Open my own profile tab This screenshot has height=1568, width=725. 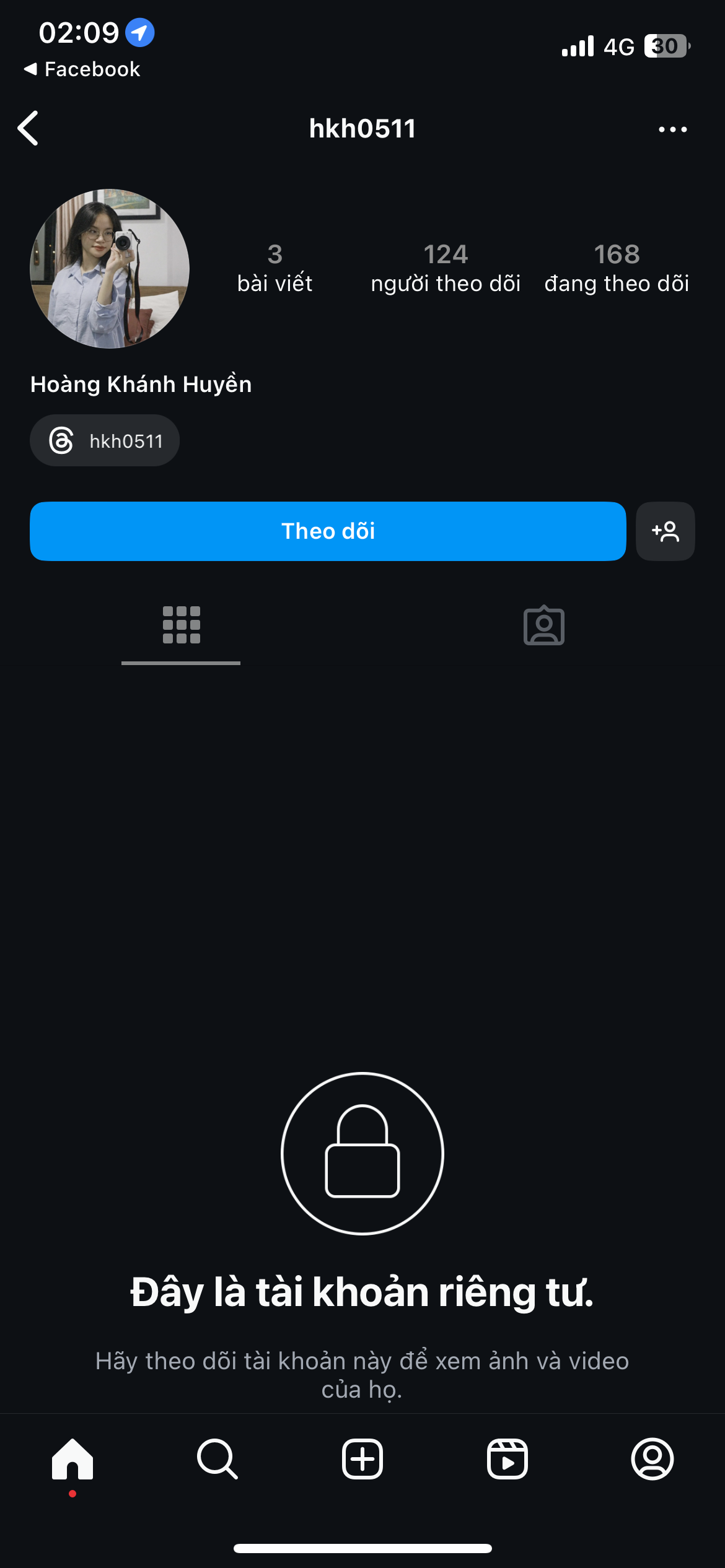tap(652, 1459)
